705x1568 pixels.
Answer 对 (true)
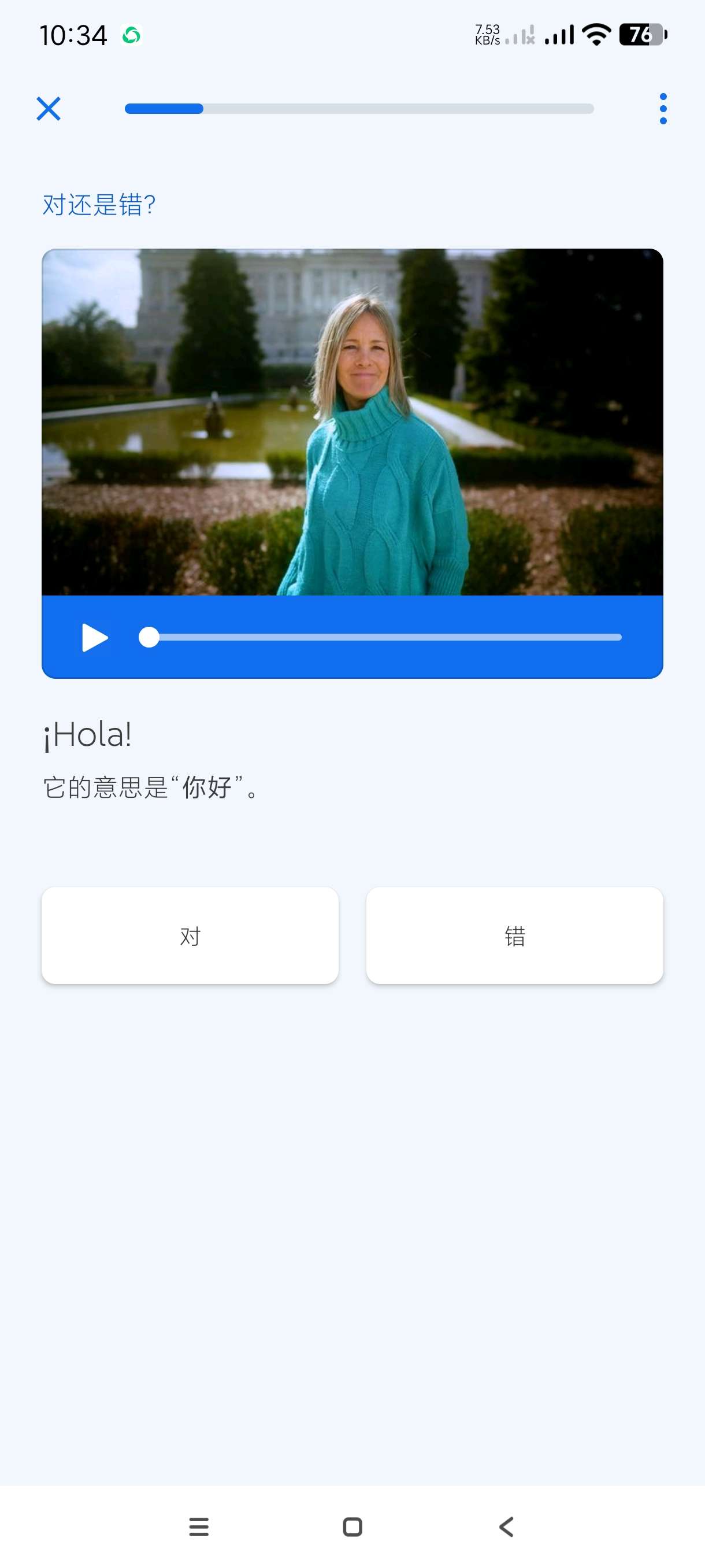click(x=190, y=935)
